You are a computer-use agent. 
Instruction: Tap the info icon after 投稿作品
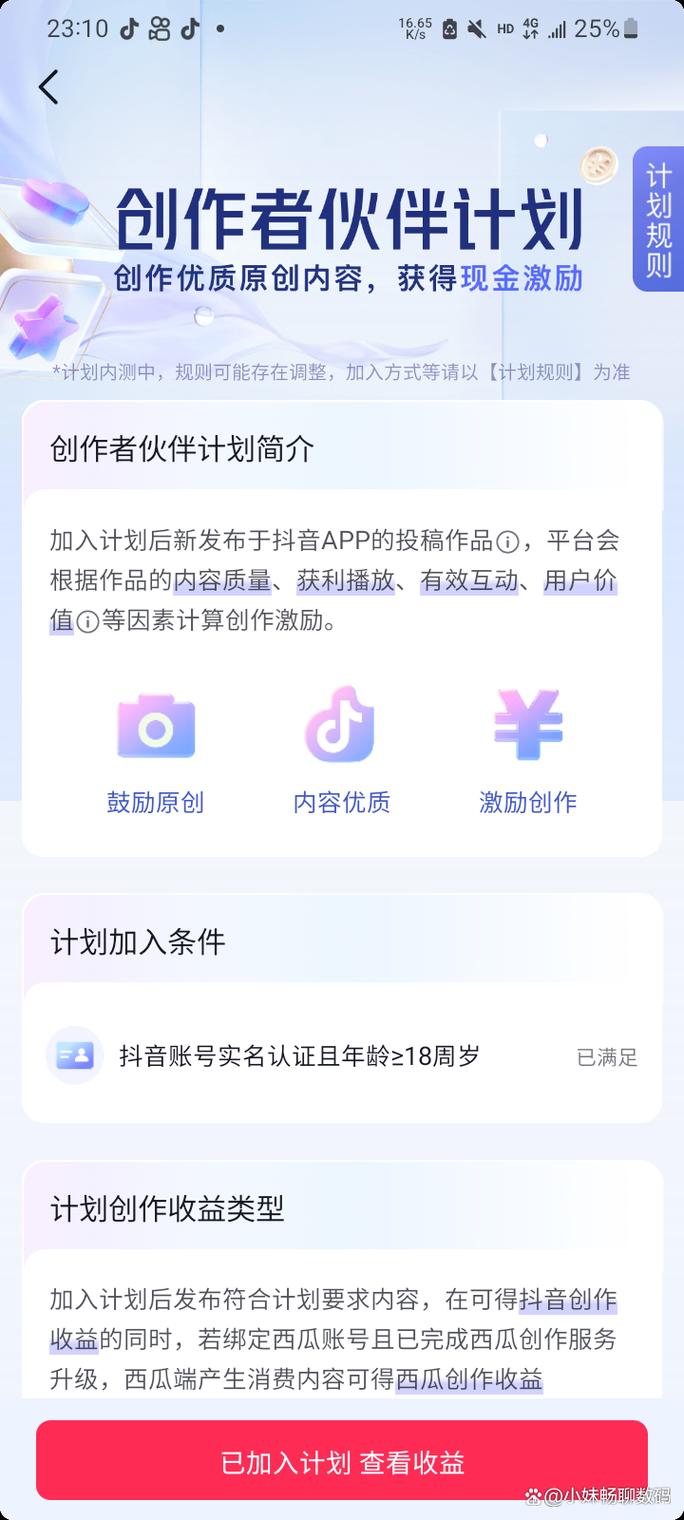coord(508,543)
